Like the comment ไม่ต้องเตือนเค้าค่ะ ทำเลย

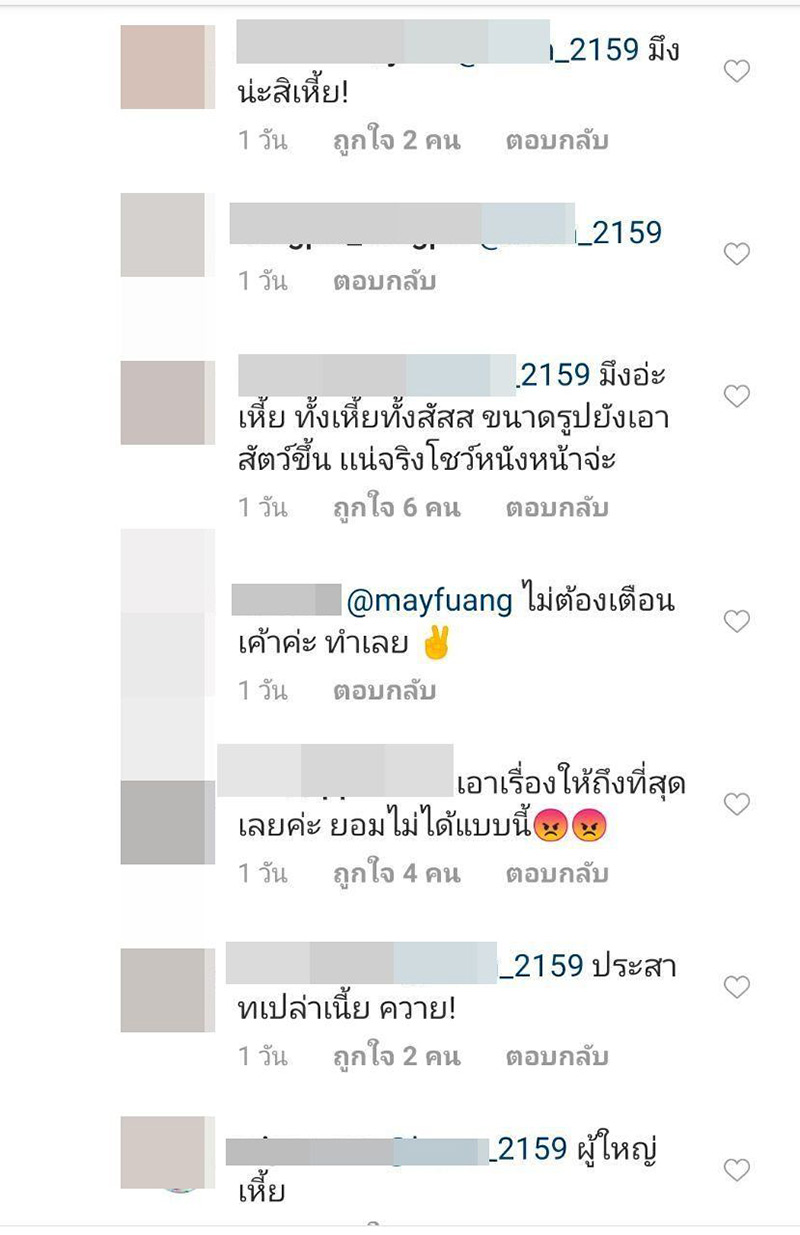click(x=737, y=622)
